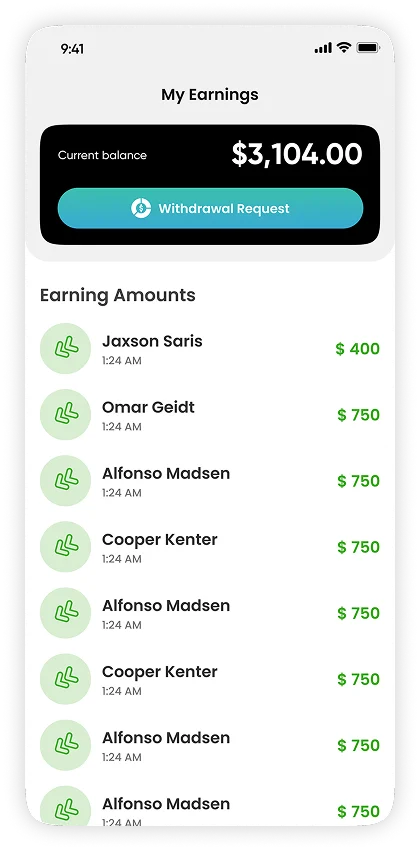The image size is (420, 851).
Task: Tap the Withdrawal Request button
Action: [x=210, y=208]
